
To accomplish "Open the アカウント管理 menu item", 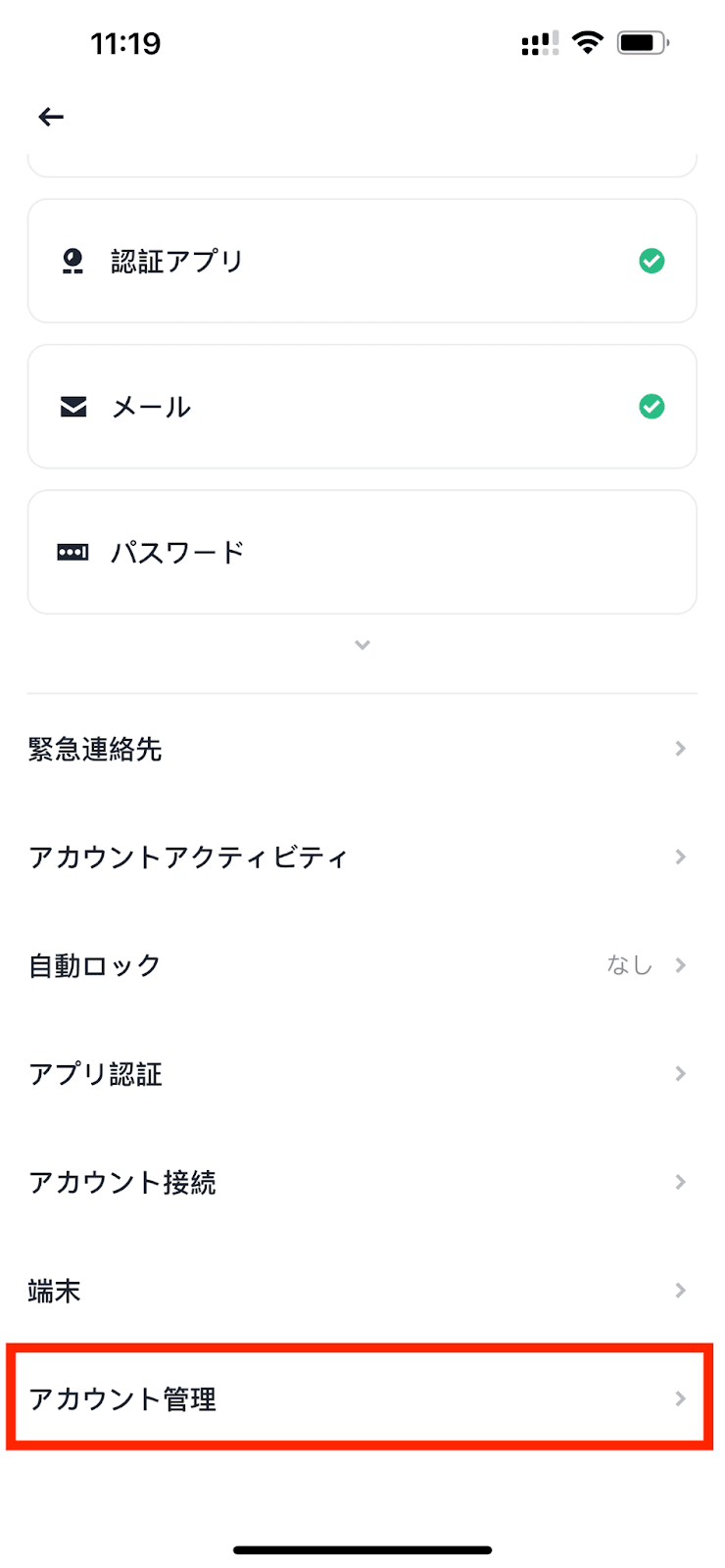I will (x=362, y=1399).
